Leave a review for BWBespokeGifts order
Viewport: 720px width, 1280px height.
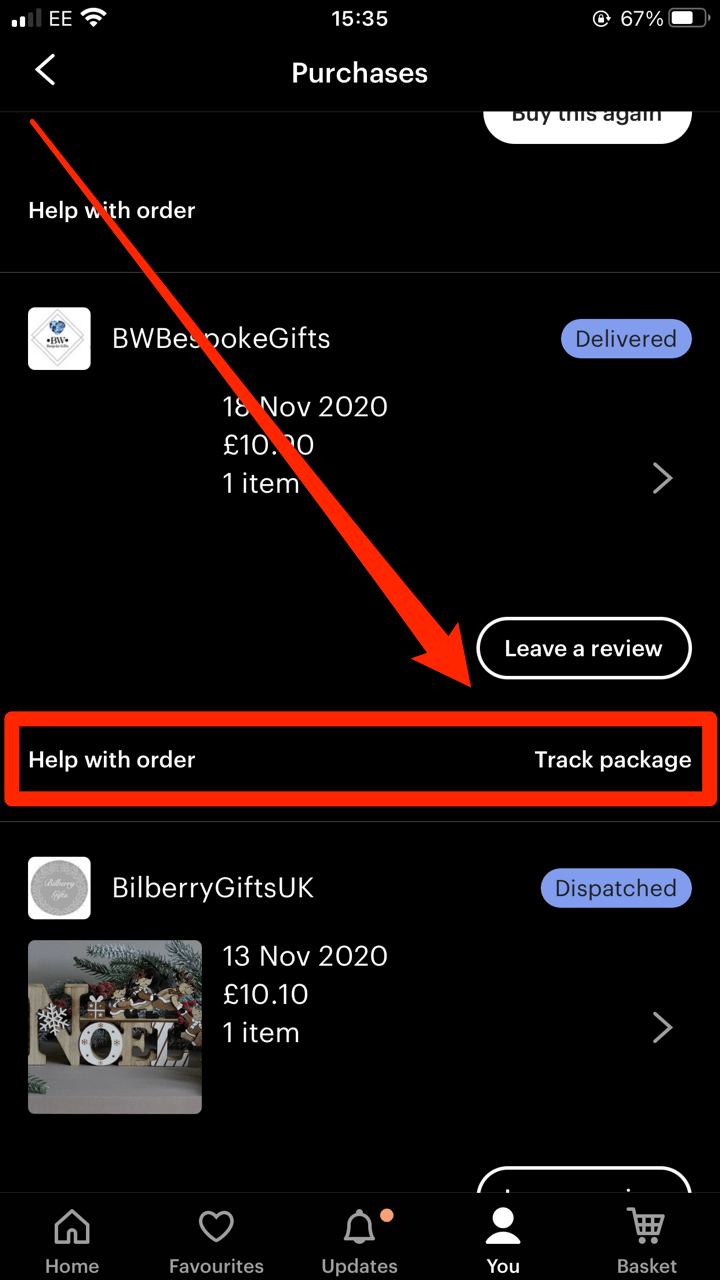(584, 648)
